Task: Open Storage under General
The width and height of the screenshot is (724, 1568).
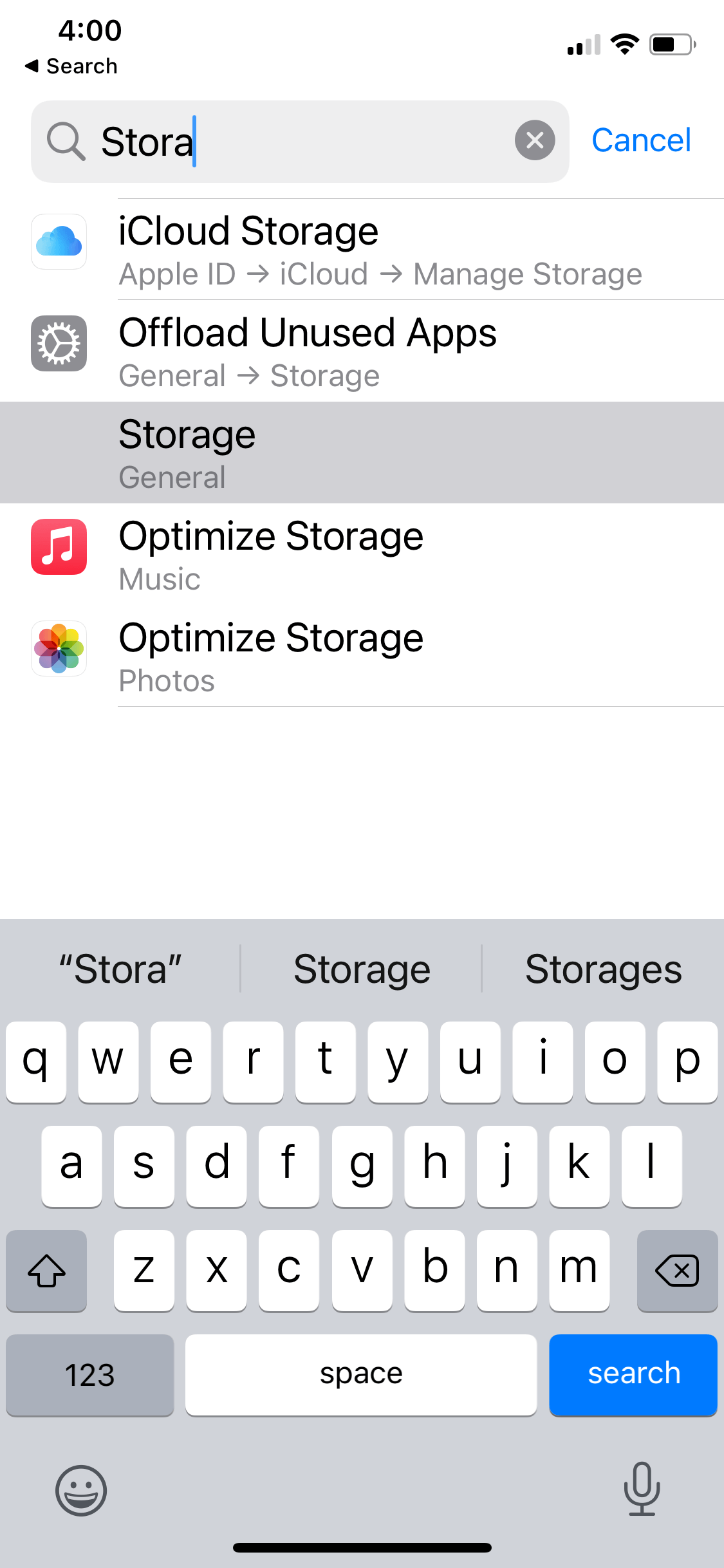Action: (x=362, y=453)
